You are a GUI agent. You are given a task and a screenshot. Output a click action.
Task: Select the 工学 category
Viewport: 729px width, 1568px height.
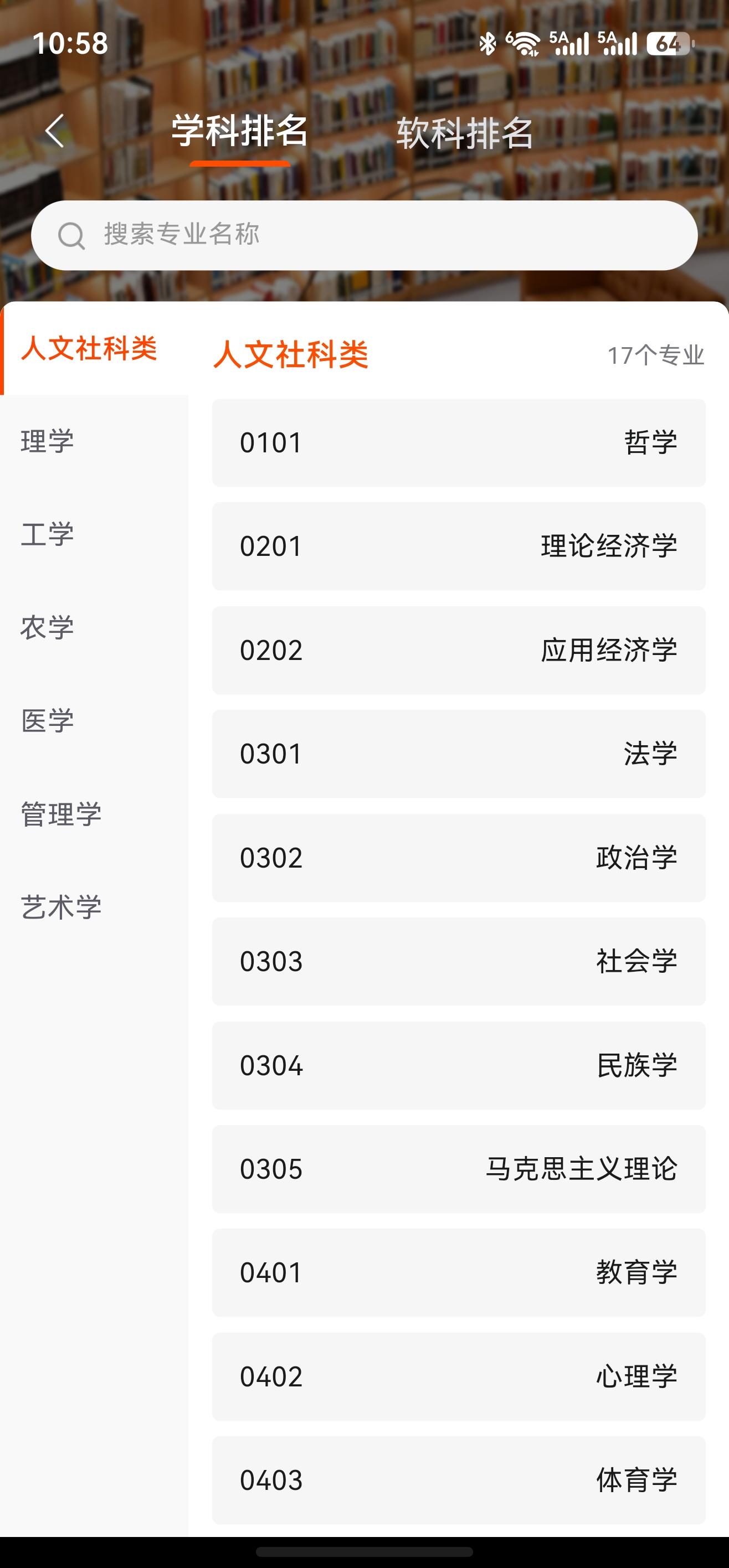48,534
